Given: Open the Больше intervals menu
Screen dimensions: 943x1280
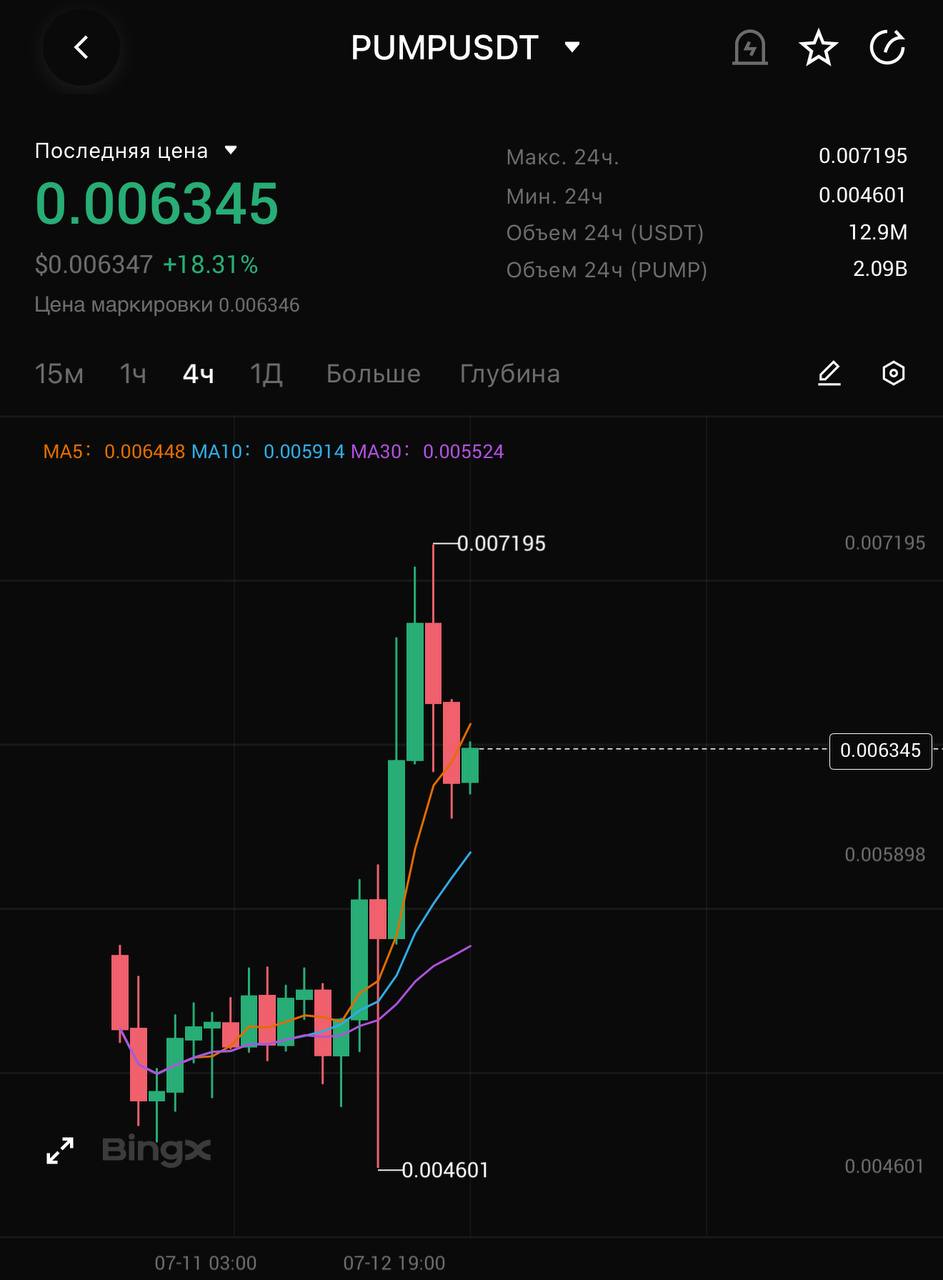Looking at the screenshot, I should (373, 374).
